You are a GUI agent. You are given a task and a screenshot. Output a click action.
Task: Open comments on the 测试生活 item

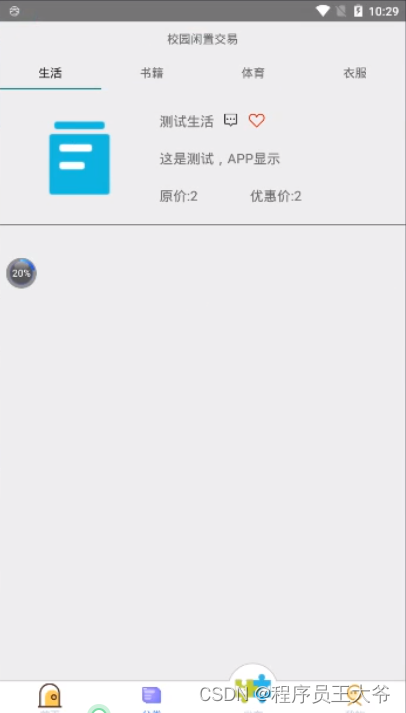click(231, 121)
